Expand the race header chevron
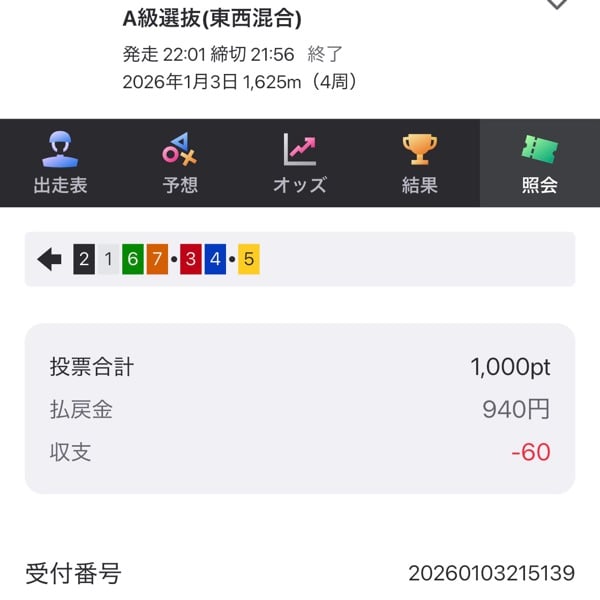Screen dimensions: 600x600 pos(556,5)
